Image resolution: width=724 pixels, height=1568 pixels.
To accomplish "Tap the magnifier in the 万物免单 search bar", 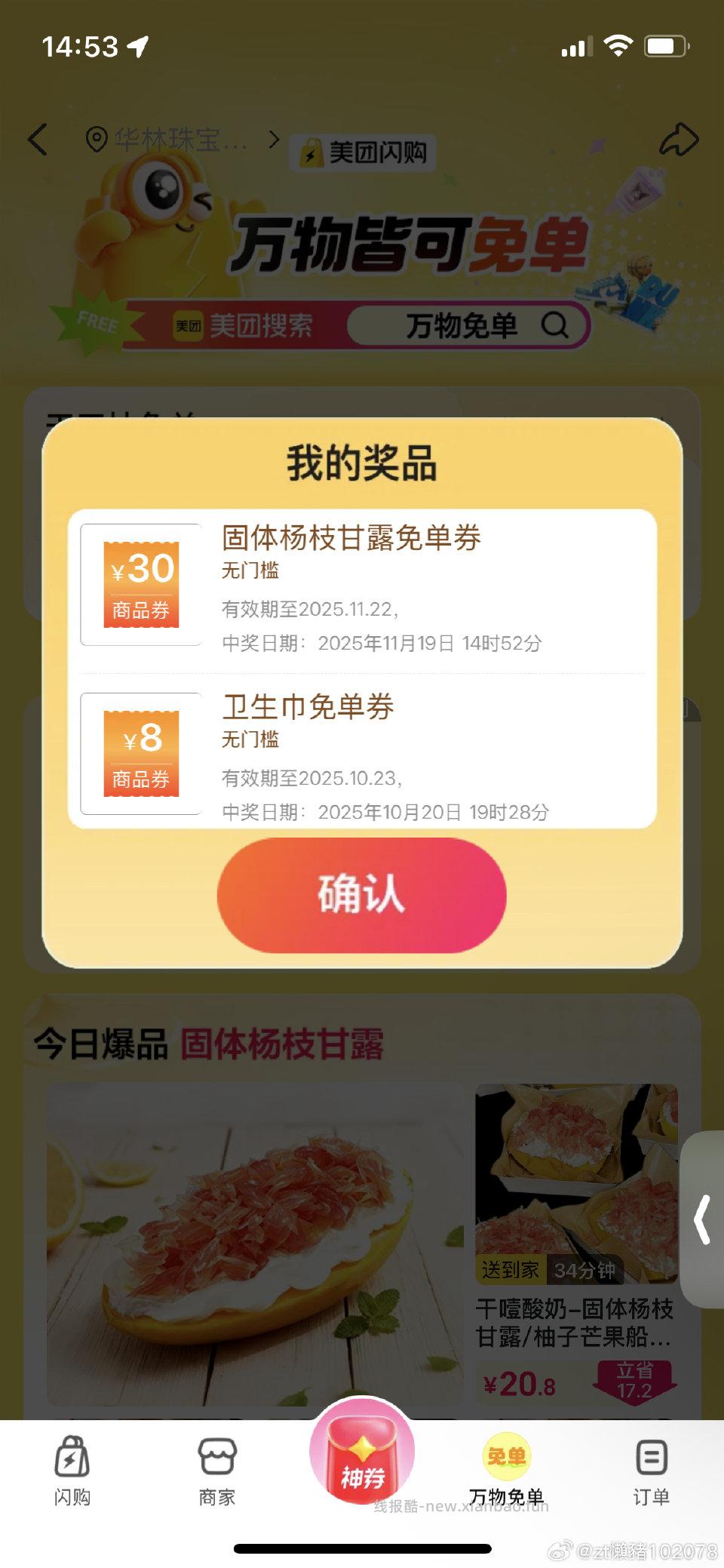I will 556,325.
